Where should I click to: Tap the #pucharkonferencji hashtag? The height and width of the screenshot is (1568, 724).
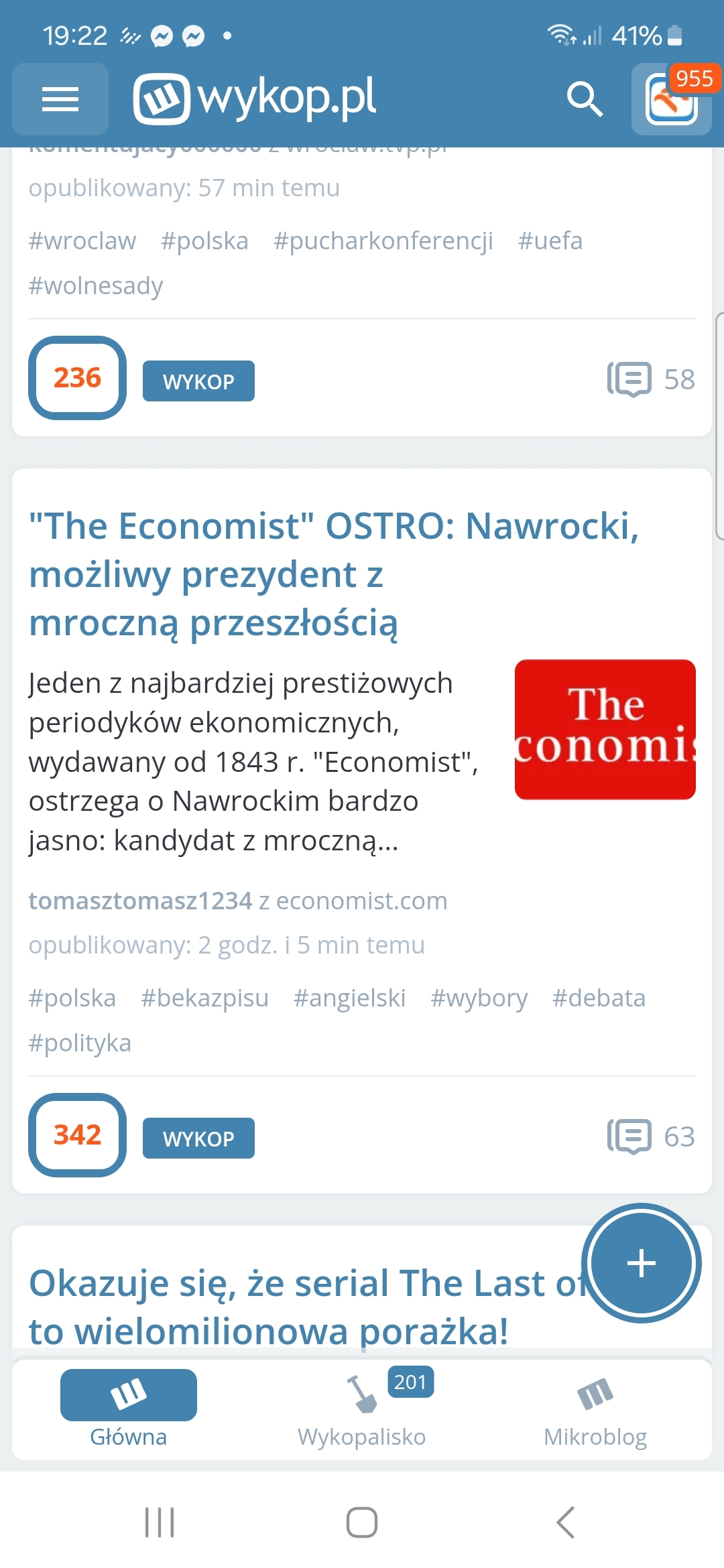click(x=383, y=241)
